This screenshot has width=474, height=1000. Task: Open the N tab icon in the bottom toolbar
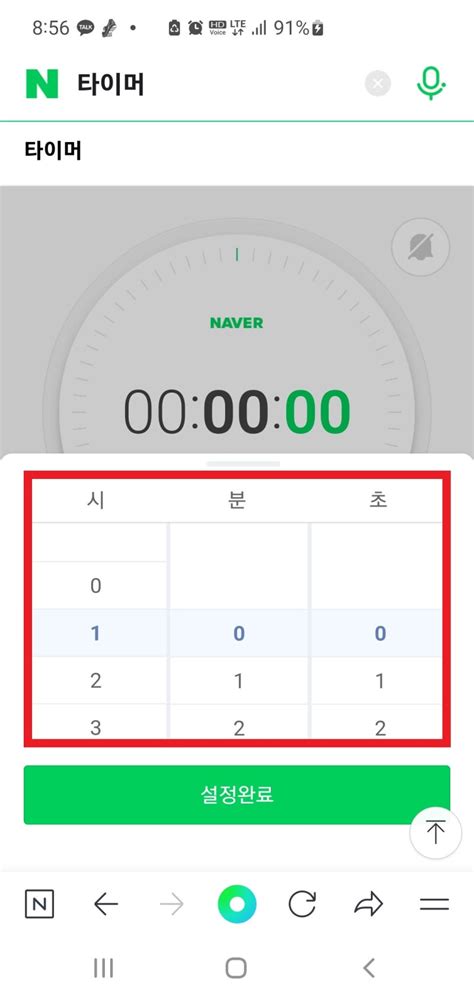click(x=40, y=904)
